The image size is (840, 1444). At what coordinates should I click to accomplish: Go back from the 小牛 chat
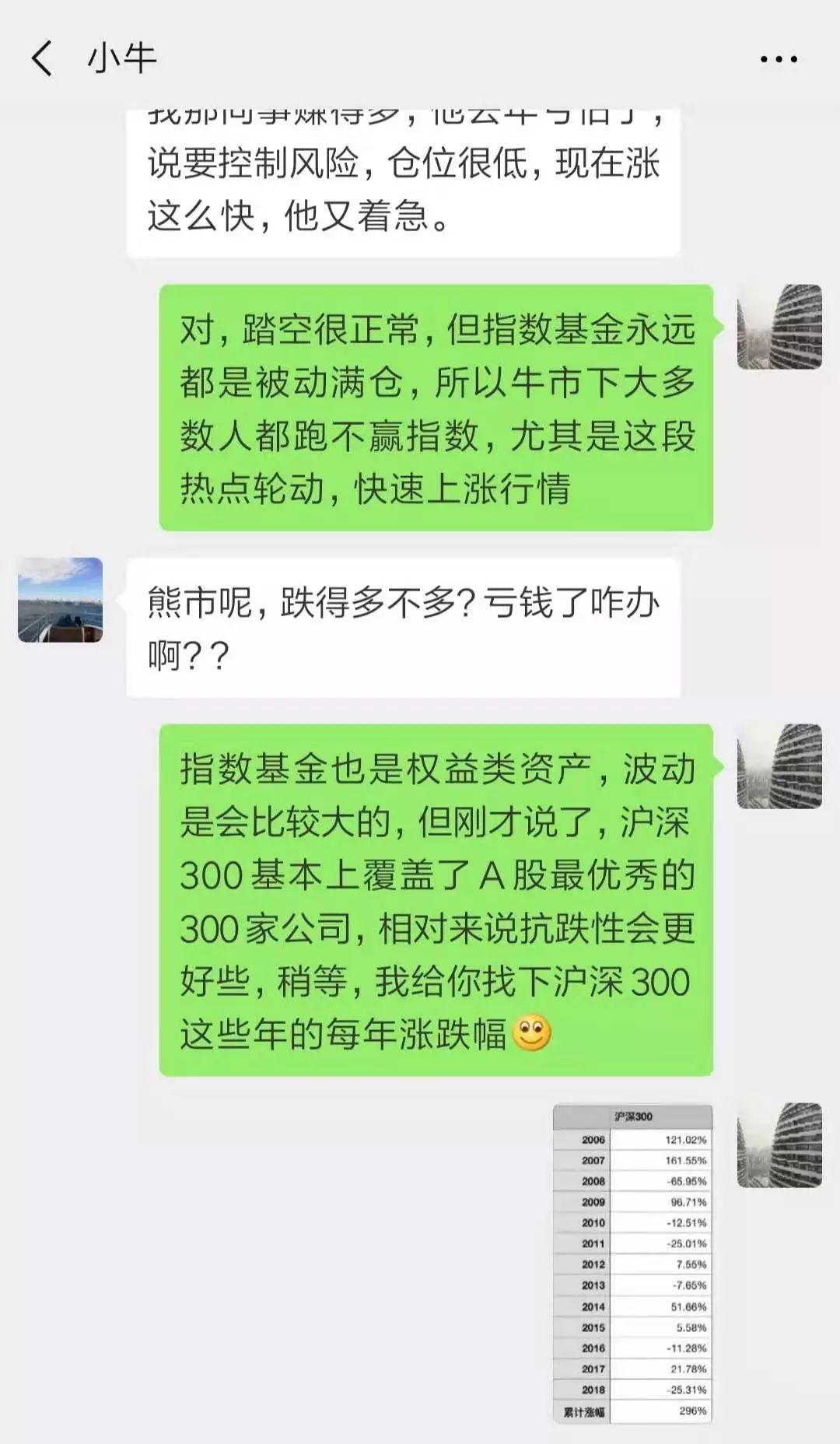click(42, 59)
